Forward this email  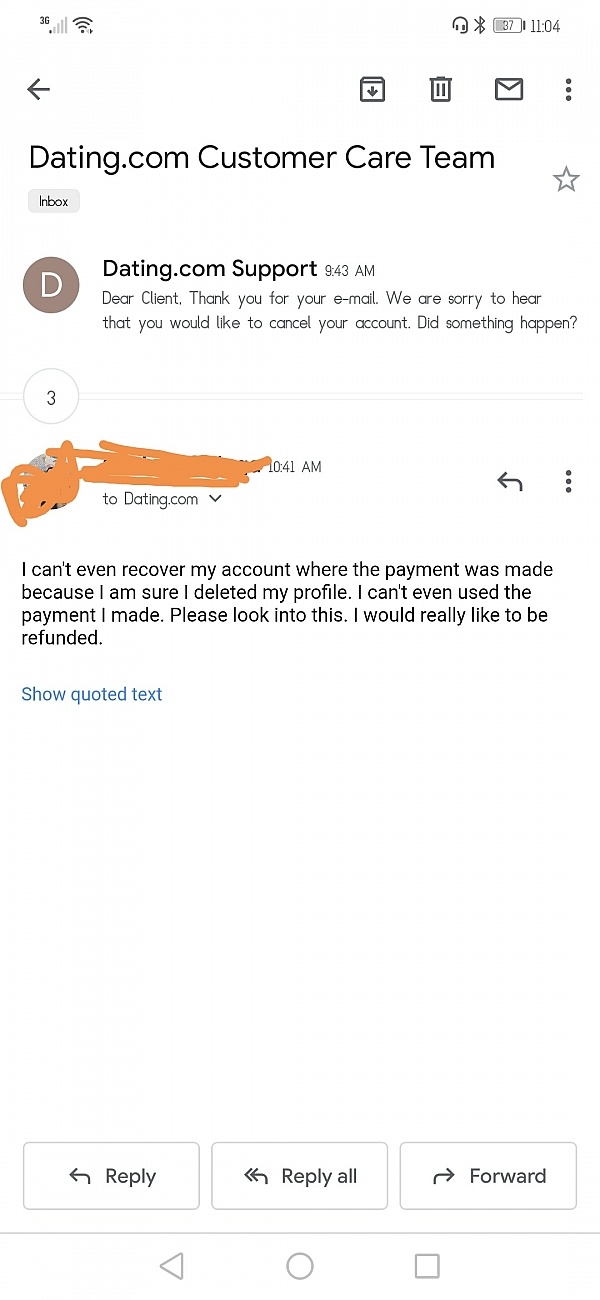[488, 1176]
